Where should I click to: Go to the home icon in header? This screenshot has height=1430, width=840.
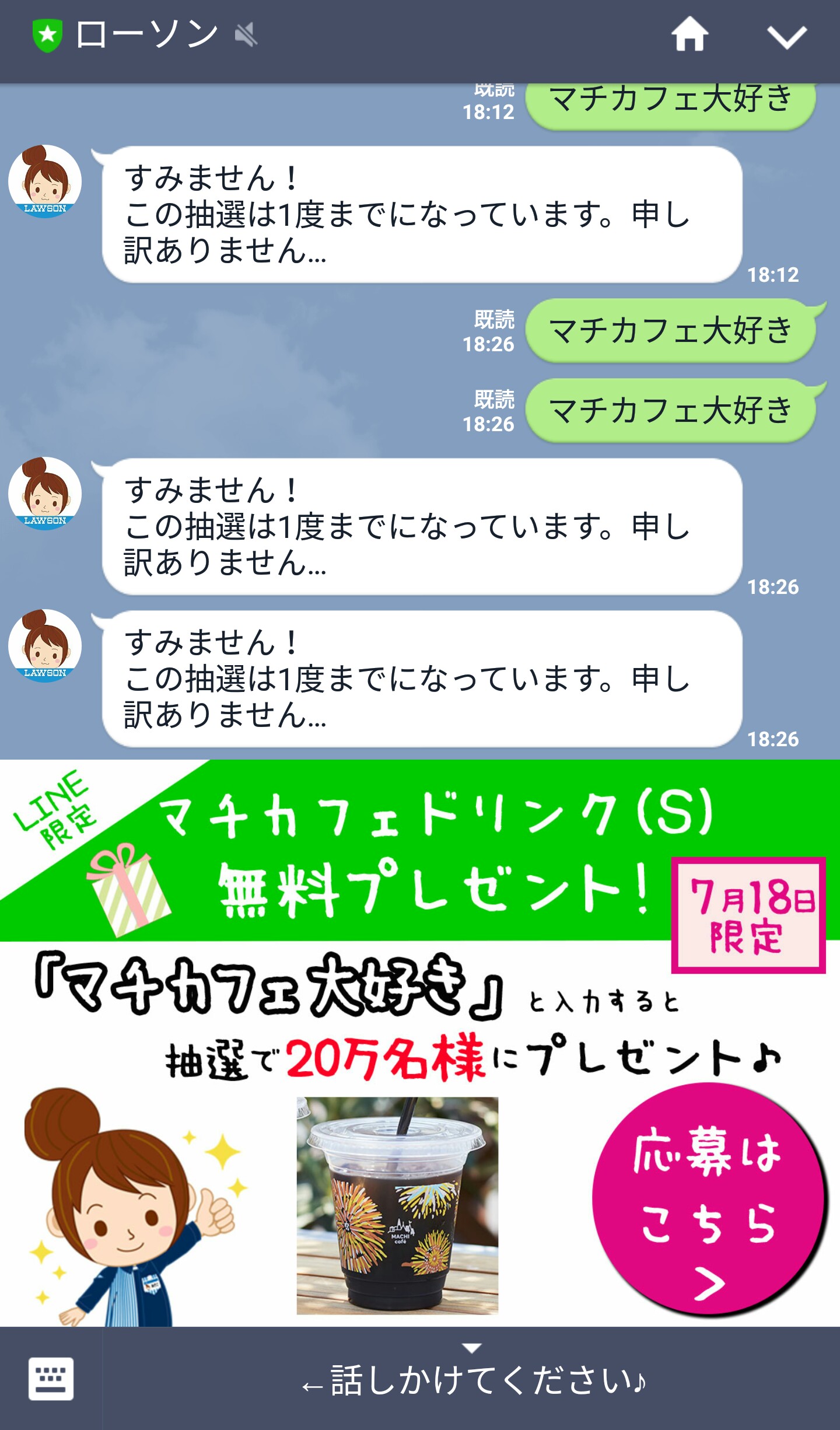pos(690,34)
